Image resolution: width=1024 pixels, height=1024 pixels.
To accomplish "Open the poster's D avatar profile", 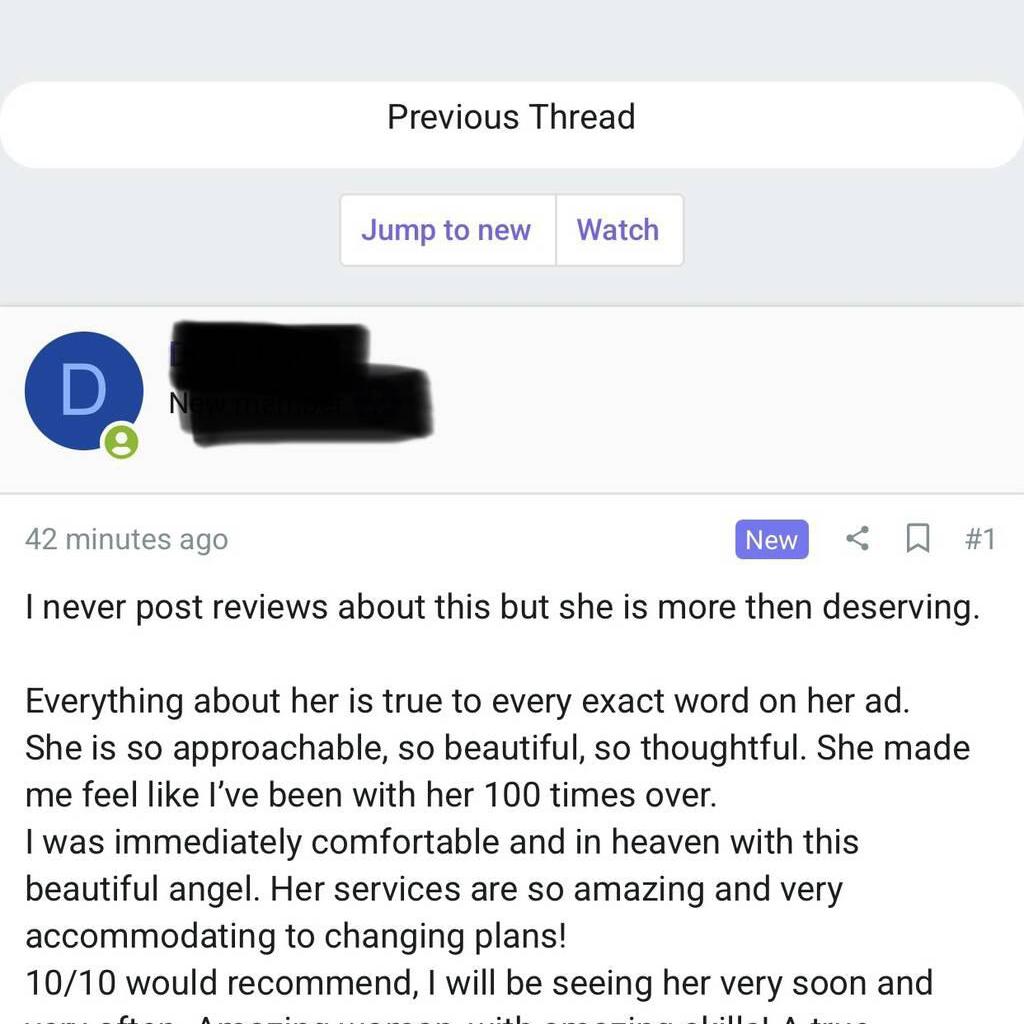I will (x=84, y=391).
